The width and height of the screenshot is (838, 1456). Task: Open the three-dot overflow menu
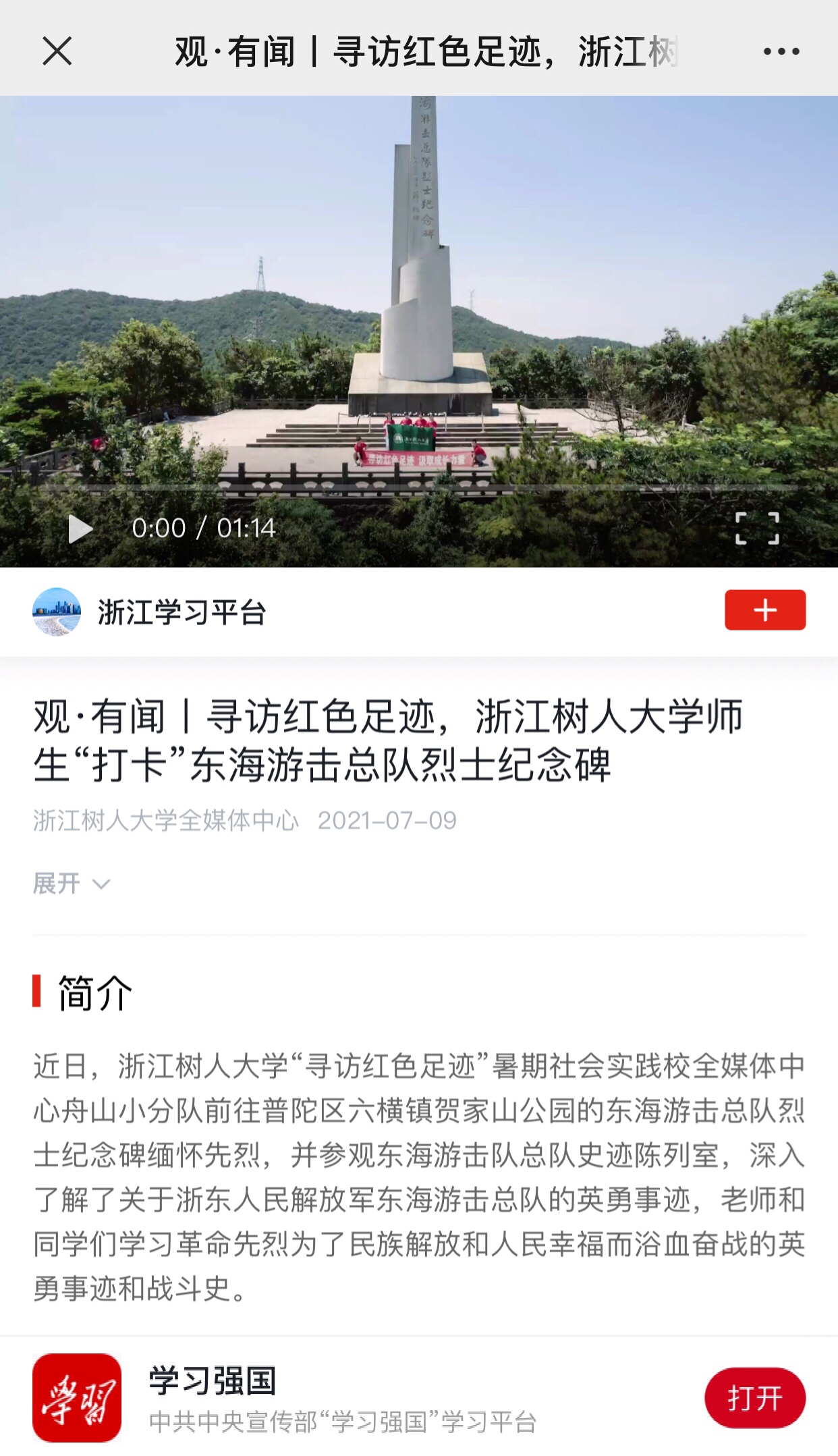781,51
